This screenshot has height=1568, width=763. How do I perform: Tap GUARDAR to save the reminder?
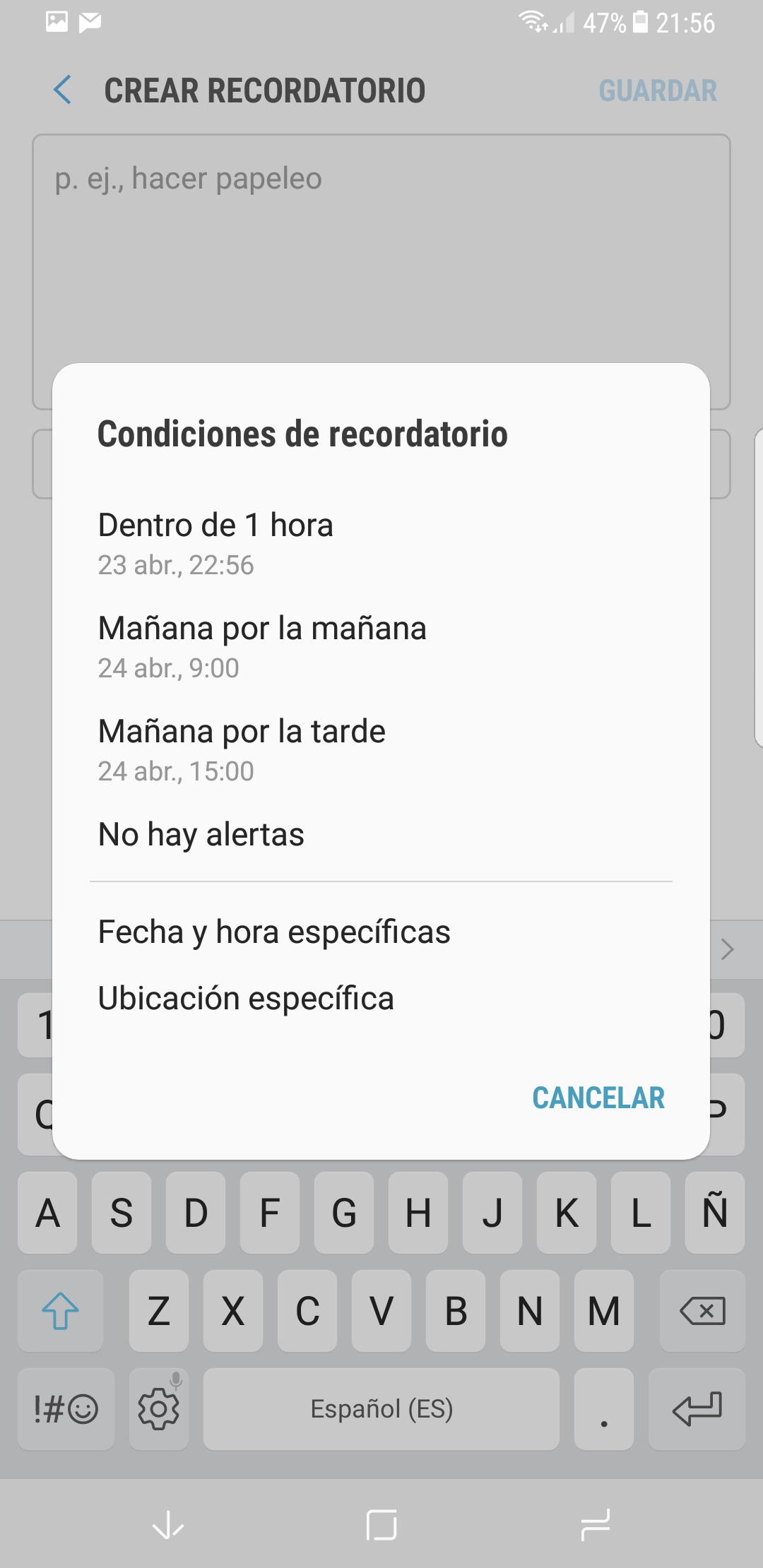658,91
